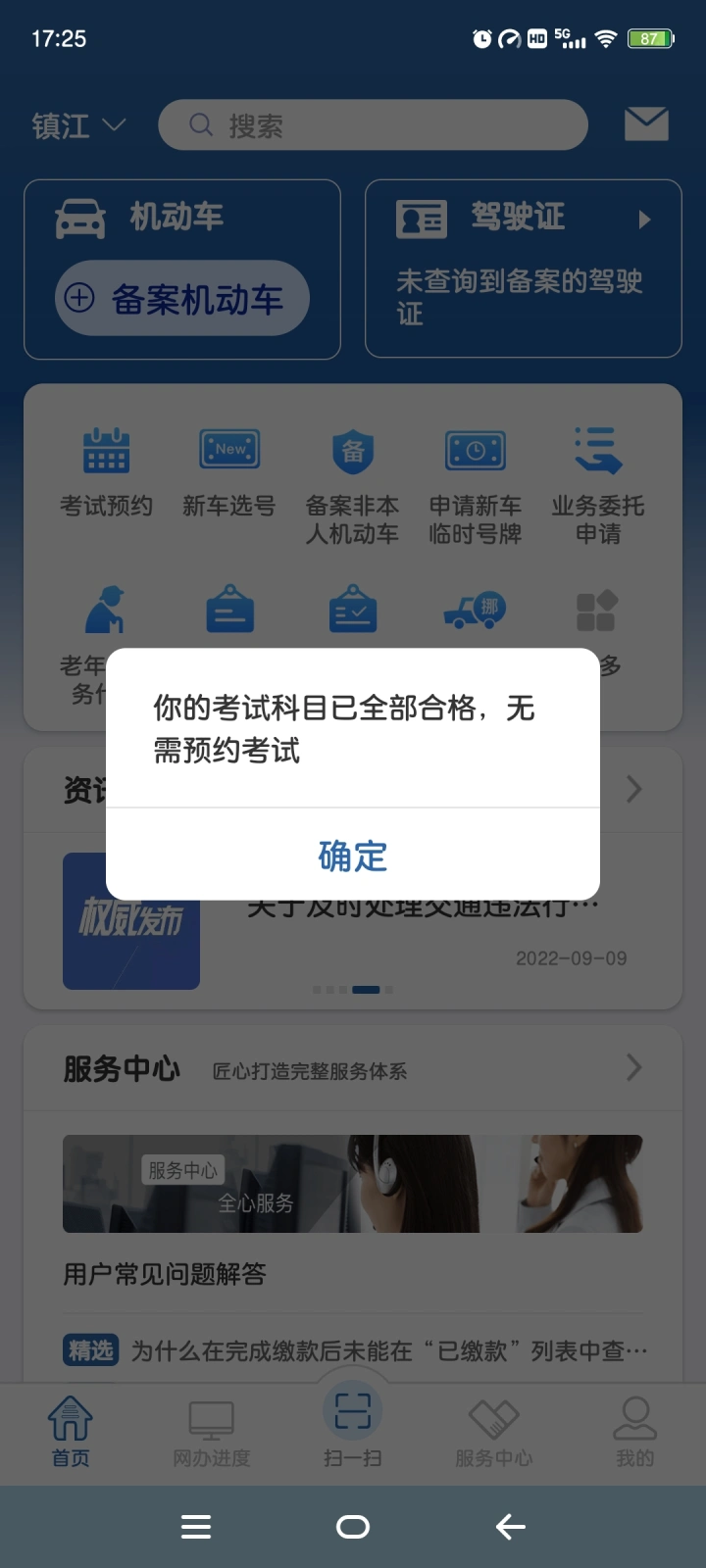This screenshot has height=1568, width=706.
Task: Switch to the 首页 tab
Action: 71,1432
